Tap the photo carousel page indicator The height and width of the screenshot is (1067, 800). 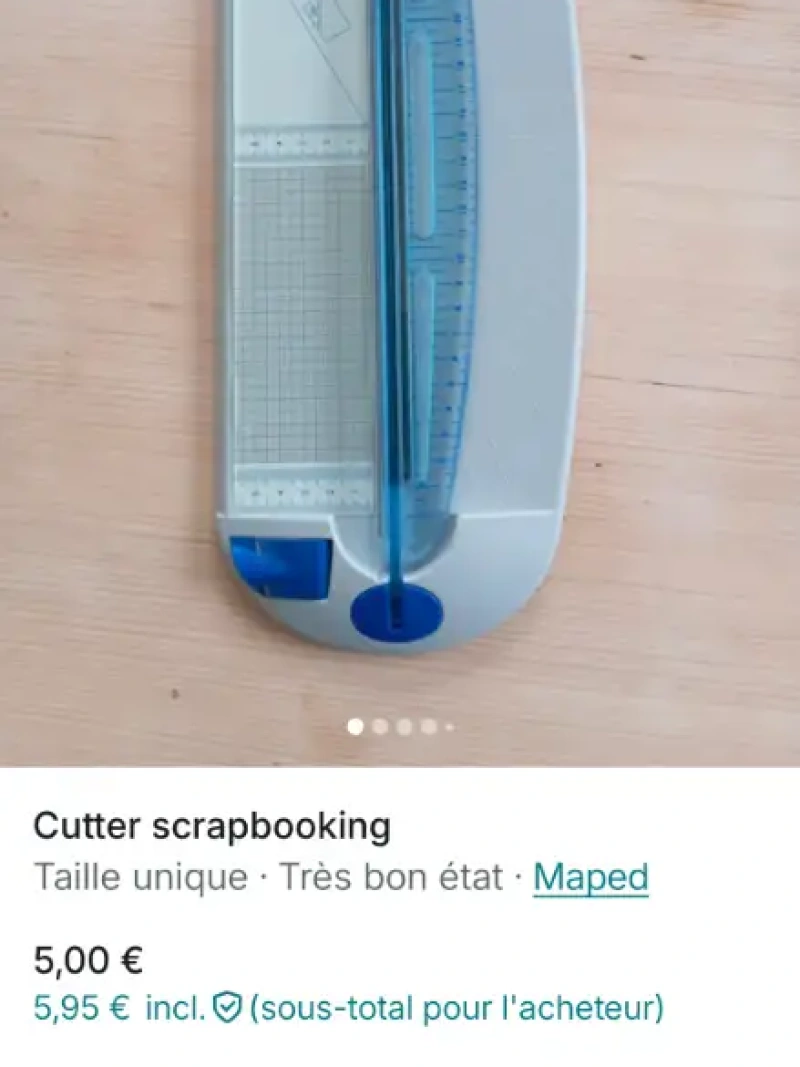coord(402,727)
